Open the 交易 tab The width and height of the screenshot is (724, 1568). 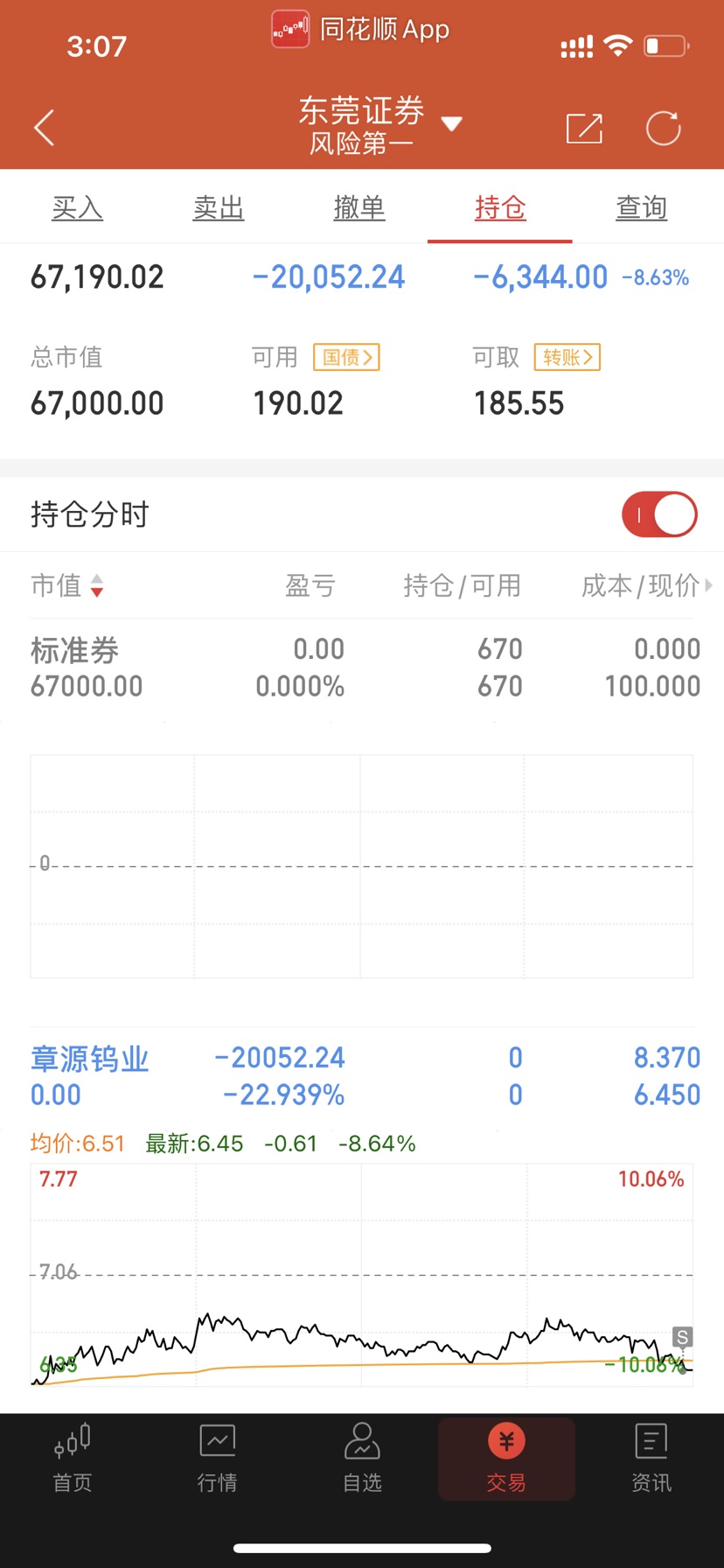[506, 1459]
